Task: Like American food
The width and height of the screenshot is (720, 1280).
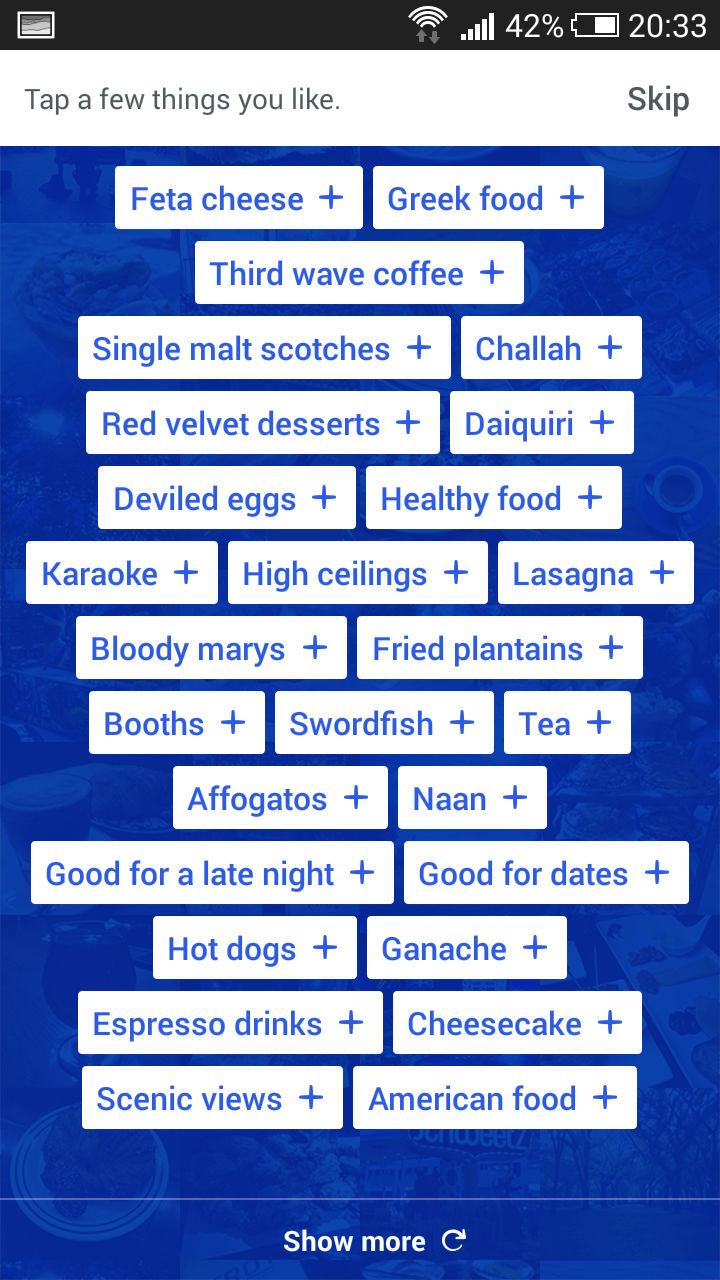Action: (495, 1098)
